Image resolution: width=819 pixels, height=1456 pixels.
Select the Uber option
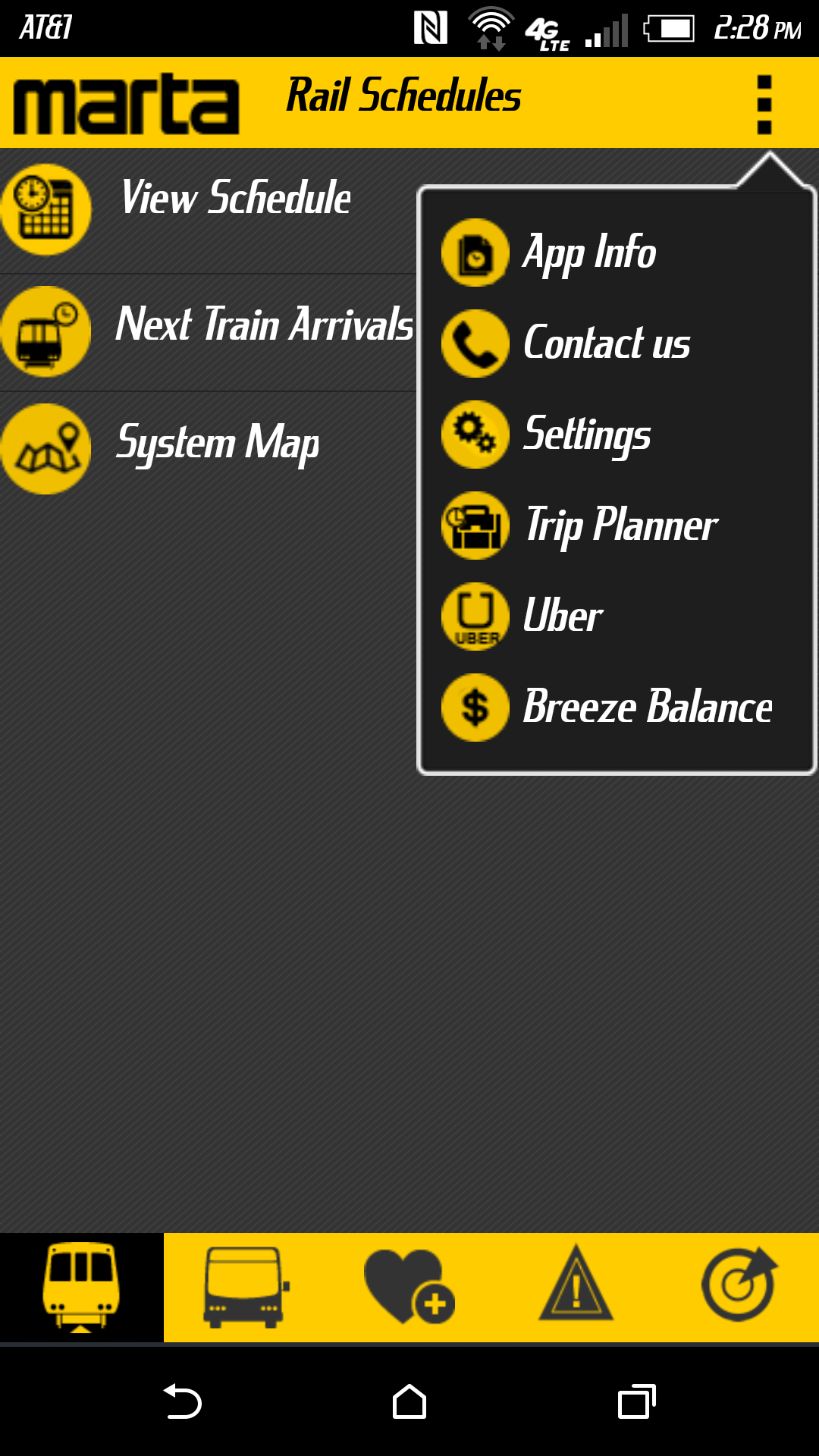(617, 617)
